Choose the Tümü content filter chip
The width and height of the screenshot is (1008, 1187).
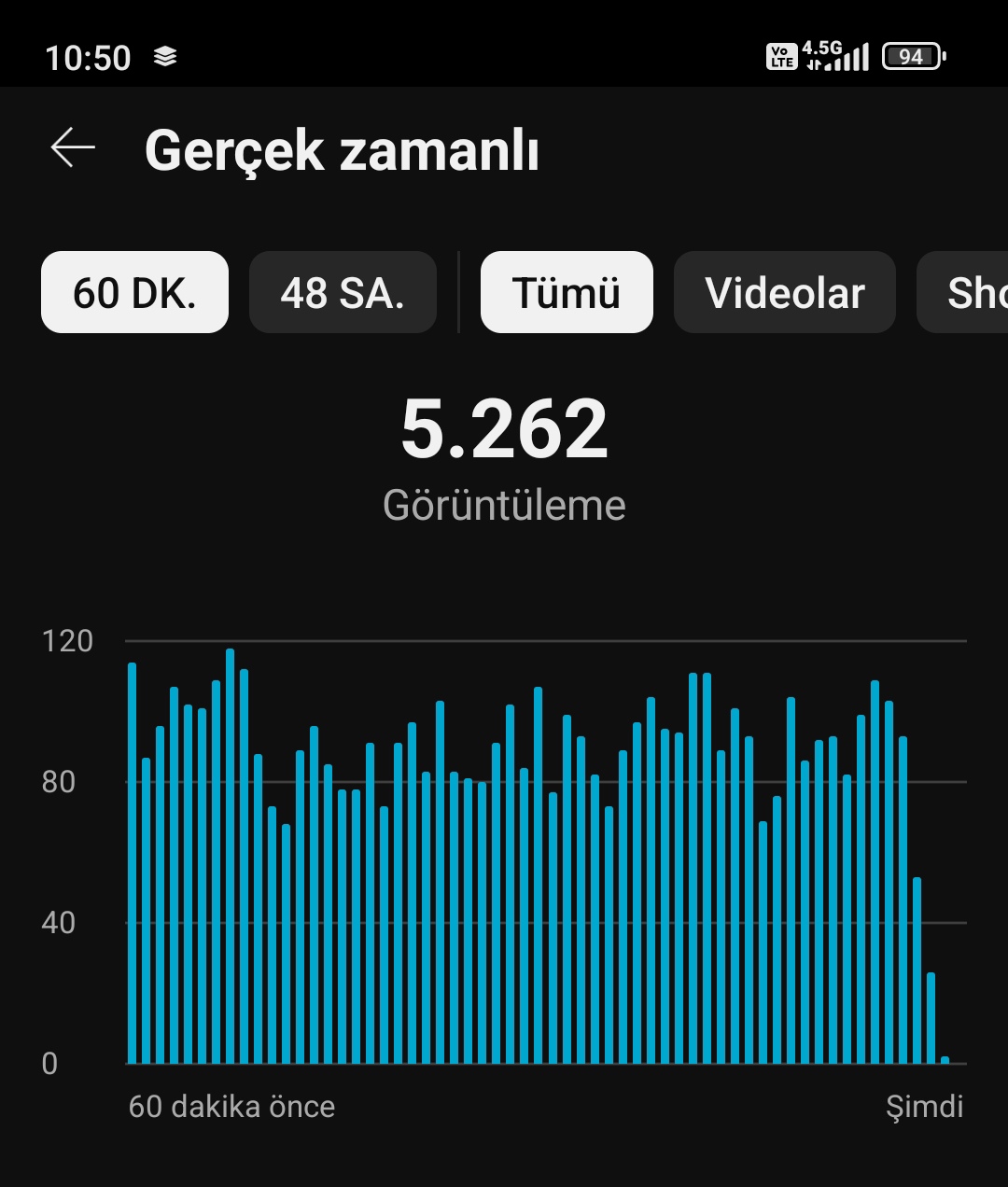point(567,292)
